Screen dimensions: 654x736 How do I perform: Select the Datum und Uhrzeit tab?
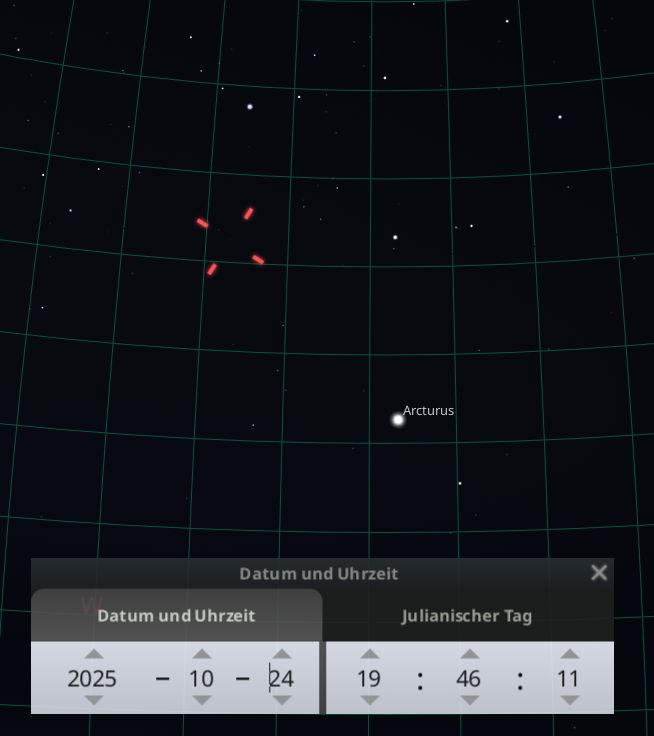coord(176,616)
